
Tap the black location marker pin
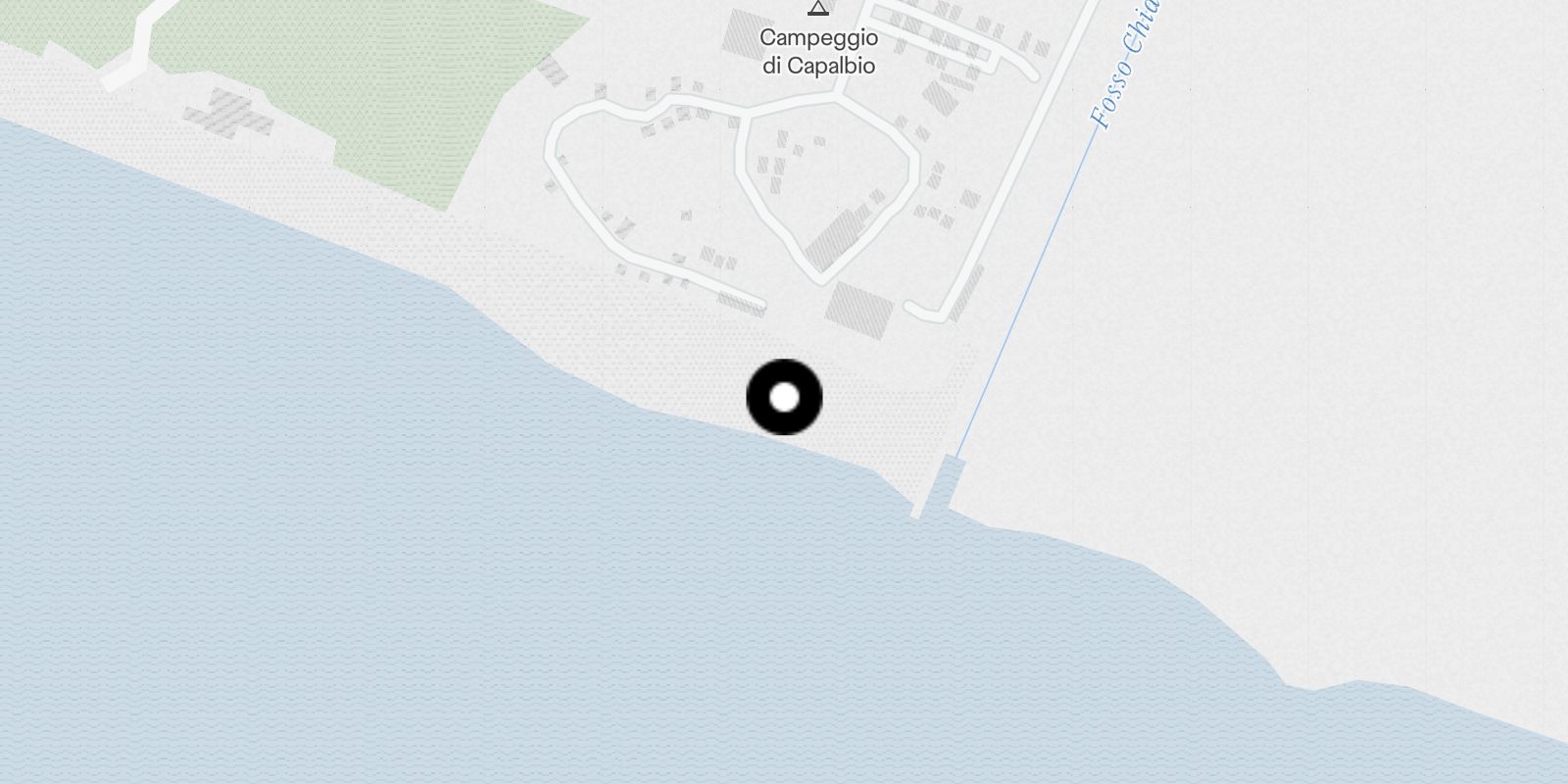[x=784, y=397]
